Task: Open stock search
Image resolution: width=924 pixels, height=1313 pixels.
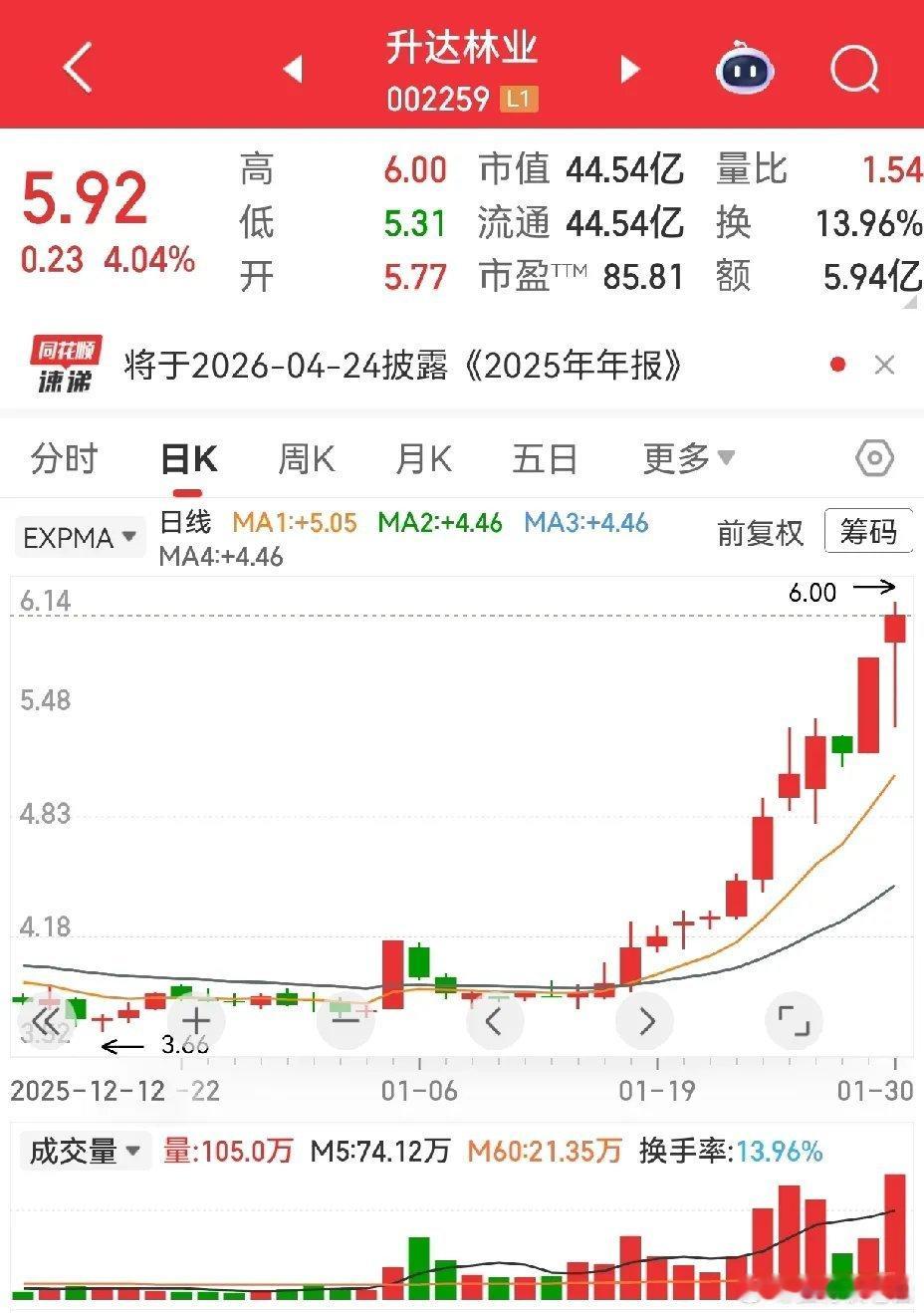Action: click(x=854, y=69)
